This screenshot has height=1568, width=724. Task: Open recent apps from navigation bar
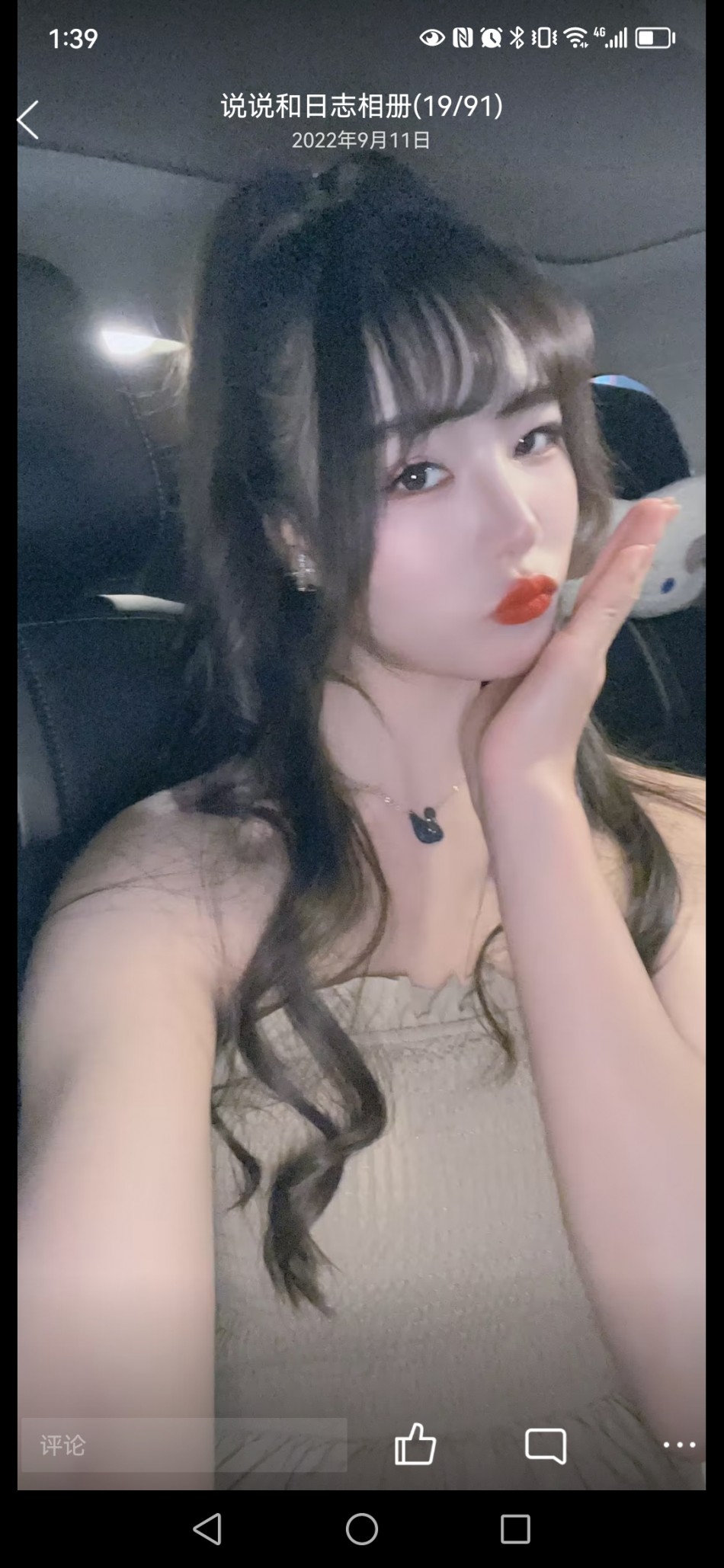(515, 1528)
